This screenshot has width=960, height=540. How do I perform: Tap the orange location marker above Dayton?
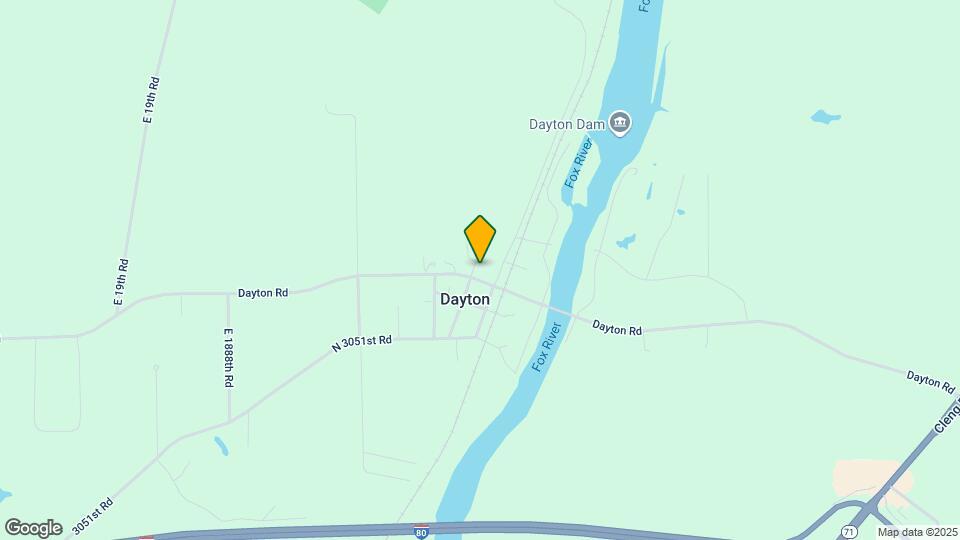480,238
